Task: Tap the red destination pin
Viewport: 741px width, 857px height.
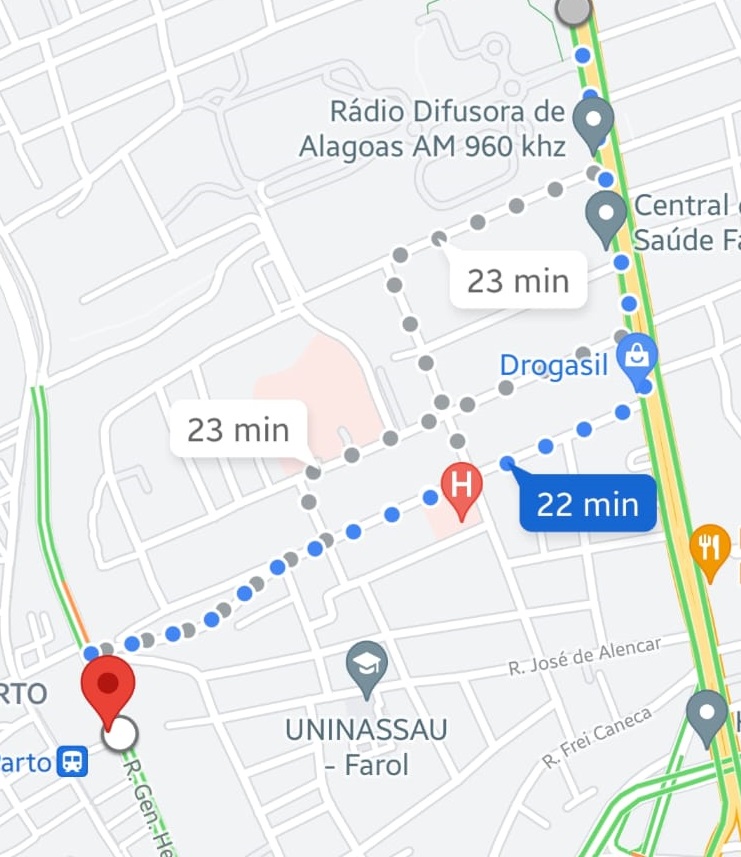Action: 108,687
